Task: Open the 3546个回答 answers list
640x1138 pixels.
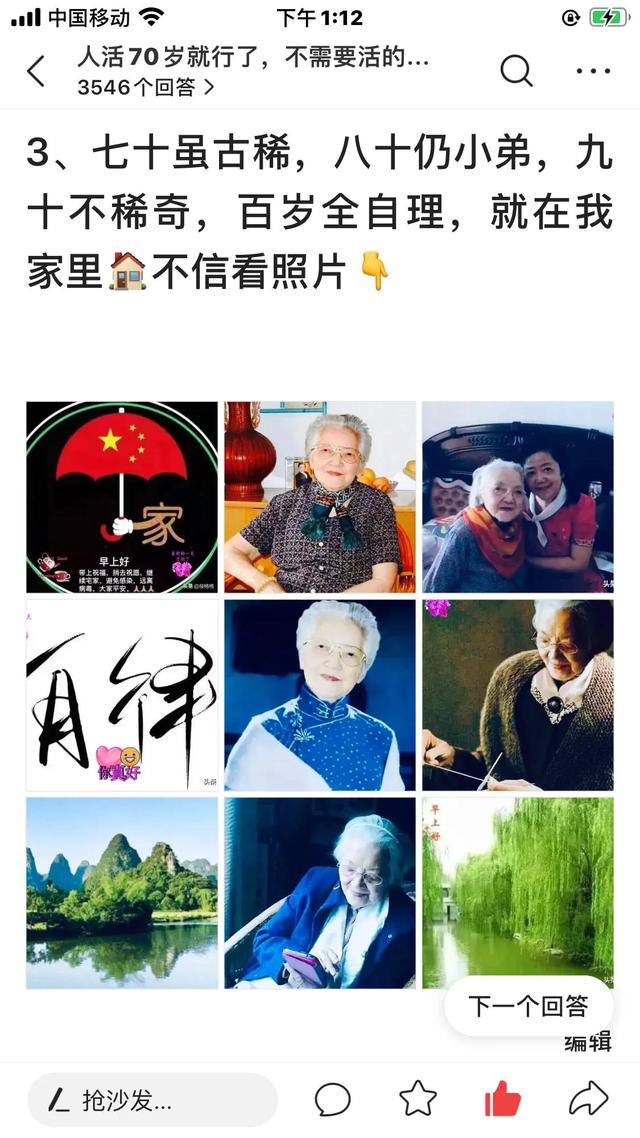Action: [x=146, y=87]
